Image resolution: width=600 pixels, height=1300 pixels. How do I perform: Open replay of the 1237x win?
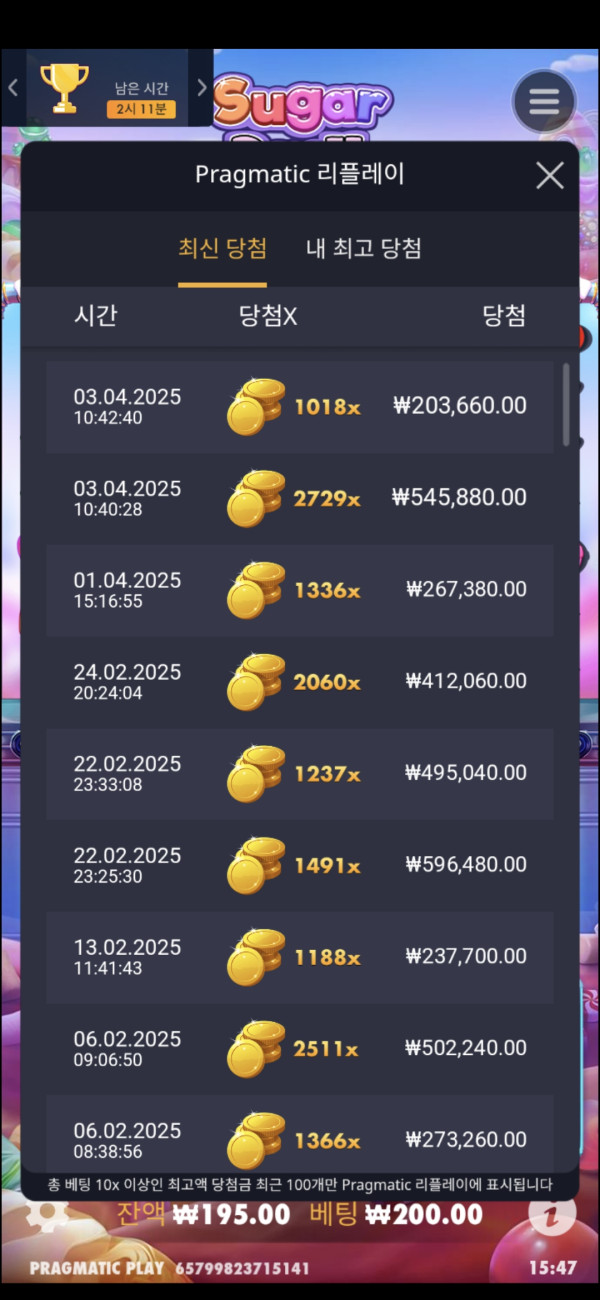click(x=300, y=773)
